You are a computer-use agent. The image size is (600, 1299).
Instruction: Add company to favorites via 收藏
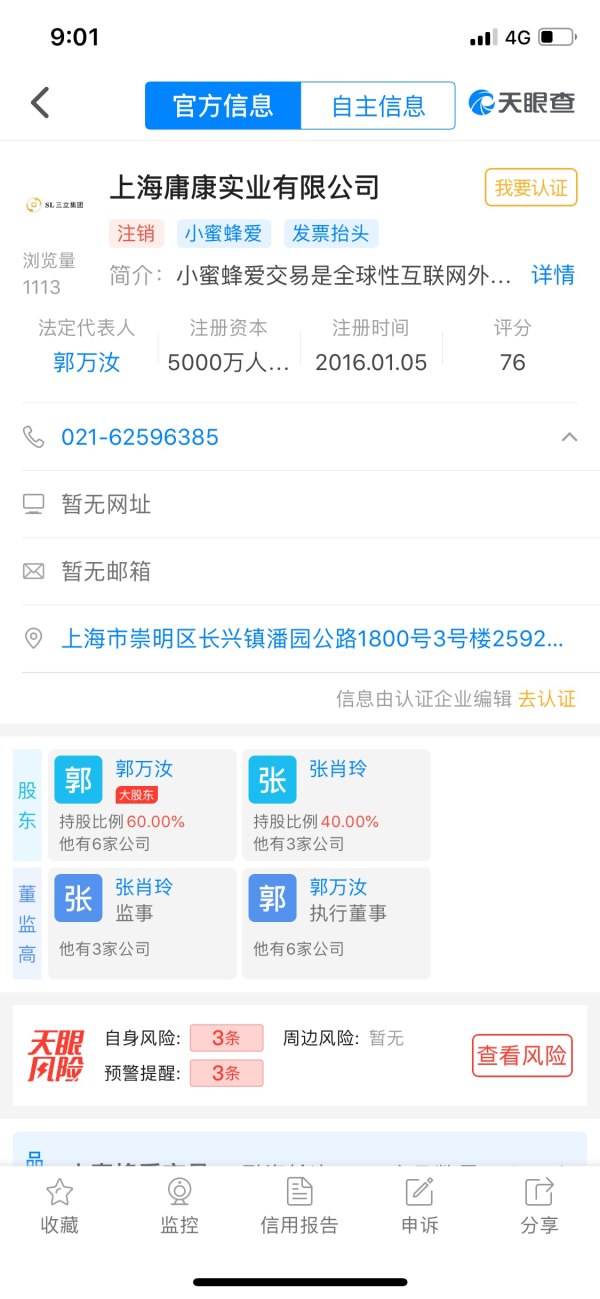click(x=59, y=1205)
